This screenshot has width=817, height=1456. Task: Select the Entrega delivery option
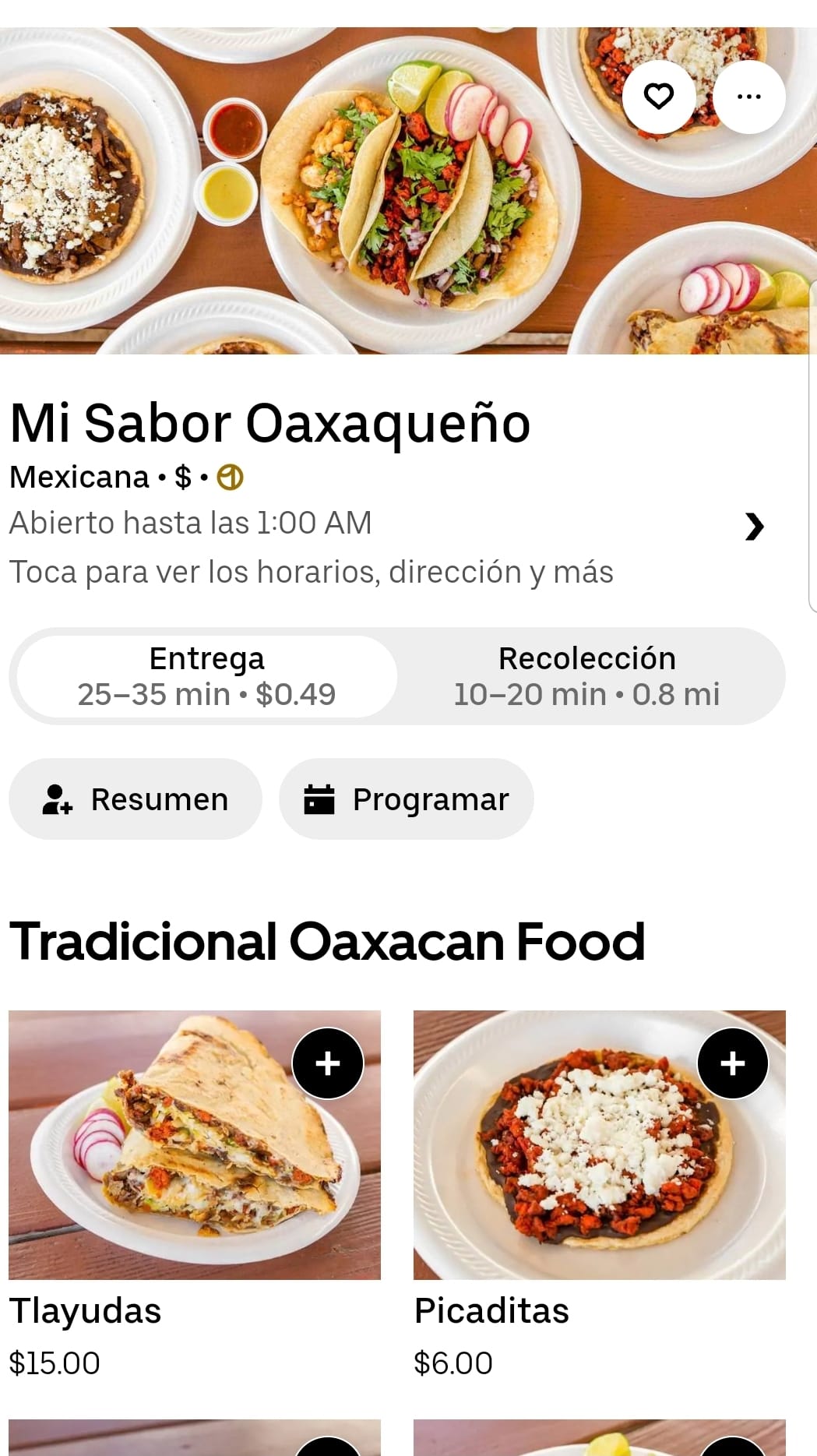point(207,676)
